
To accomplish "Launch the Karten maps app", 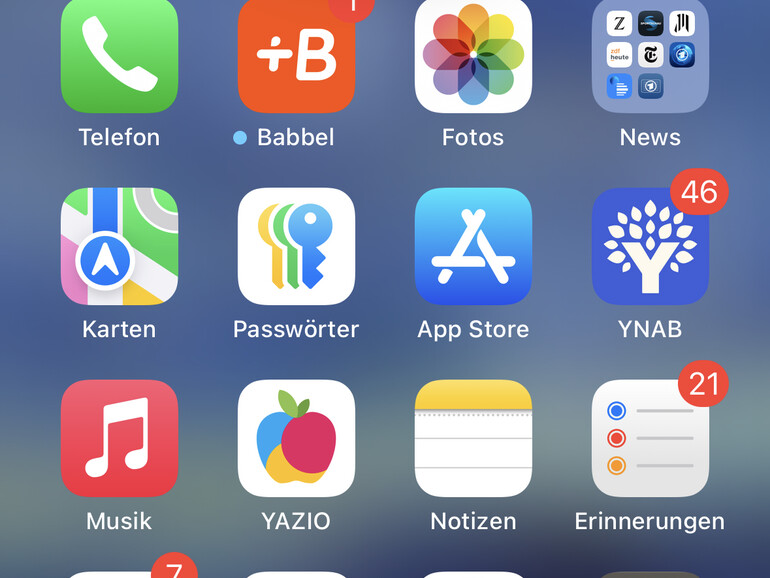I will coord(119,246).
